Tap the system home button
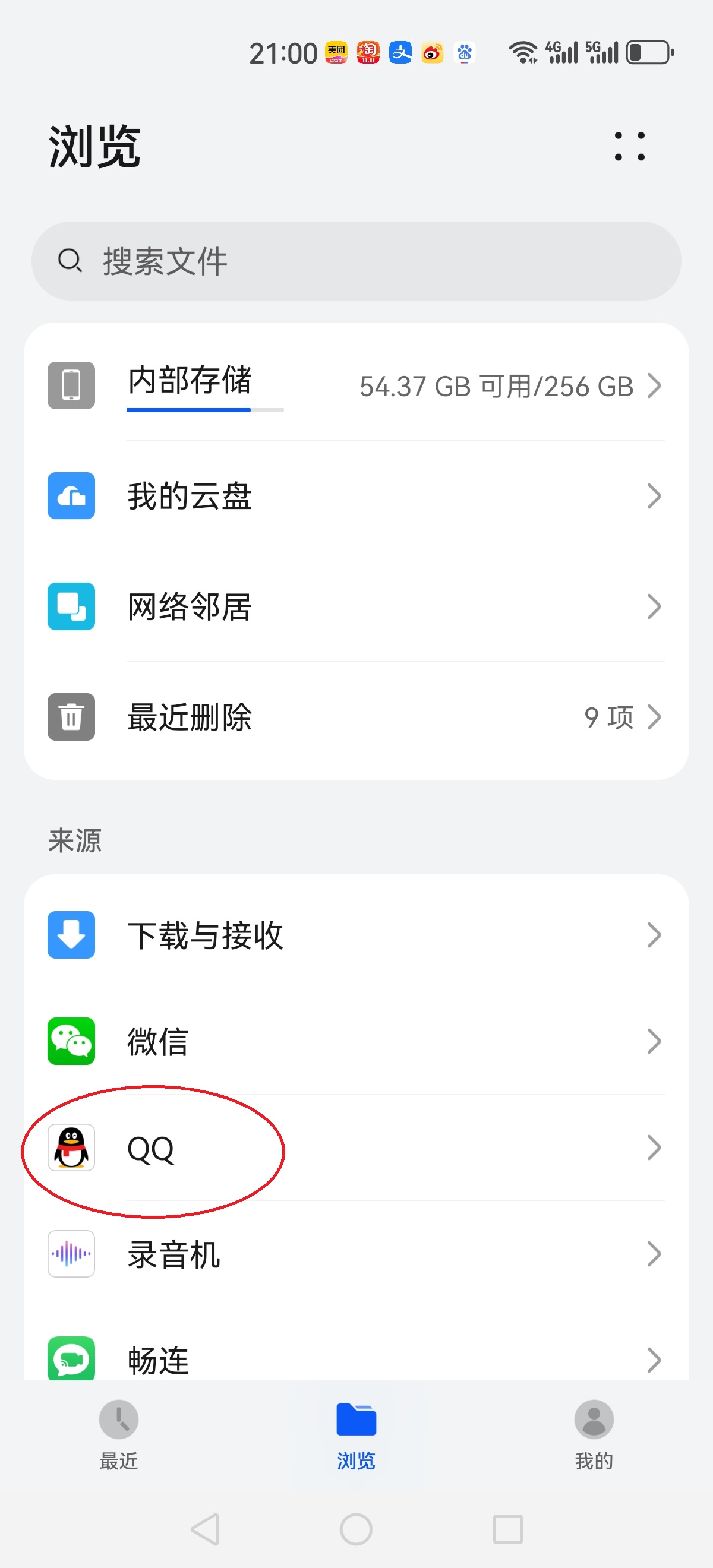The height and width of the screenshot is (1568, 713). click(356, 1529)
